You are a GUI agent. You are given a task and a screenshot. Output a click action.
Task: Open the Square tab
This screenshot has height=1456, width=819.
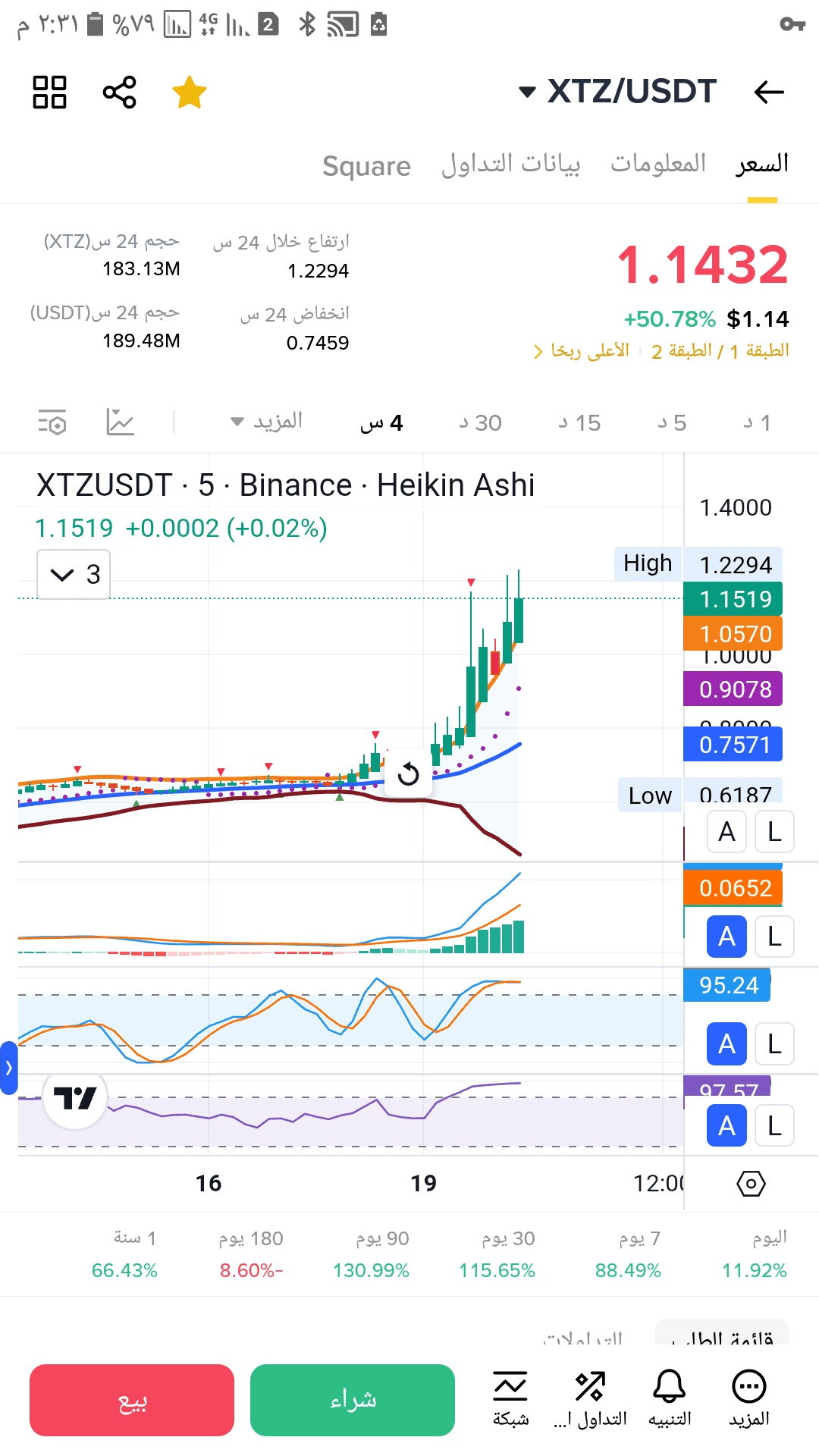point(366,165)
